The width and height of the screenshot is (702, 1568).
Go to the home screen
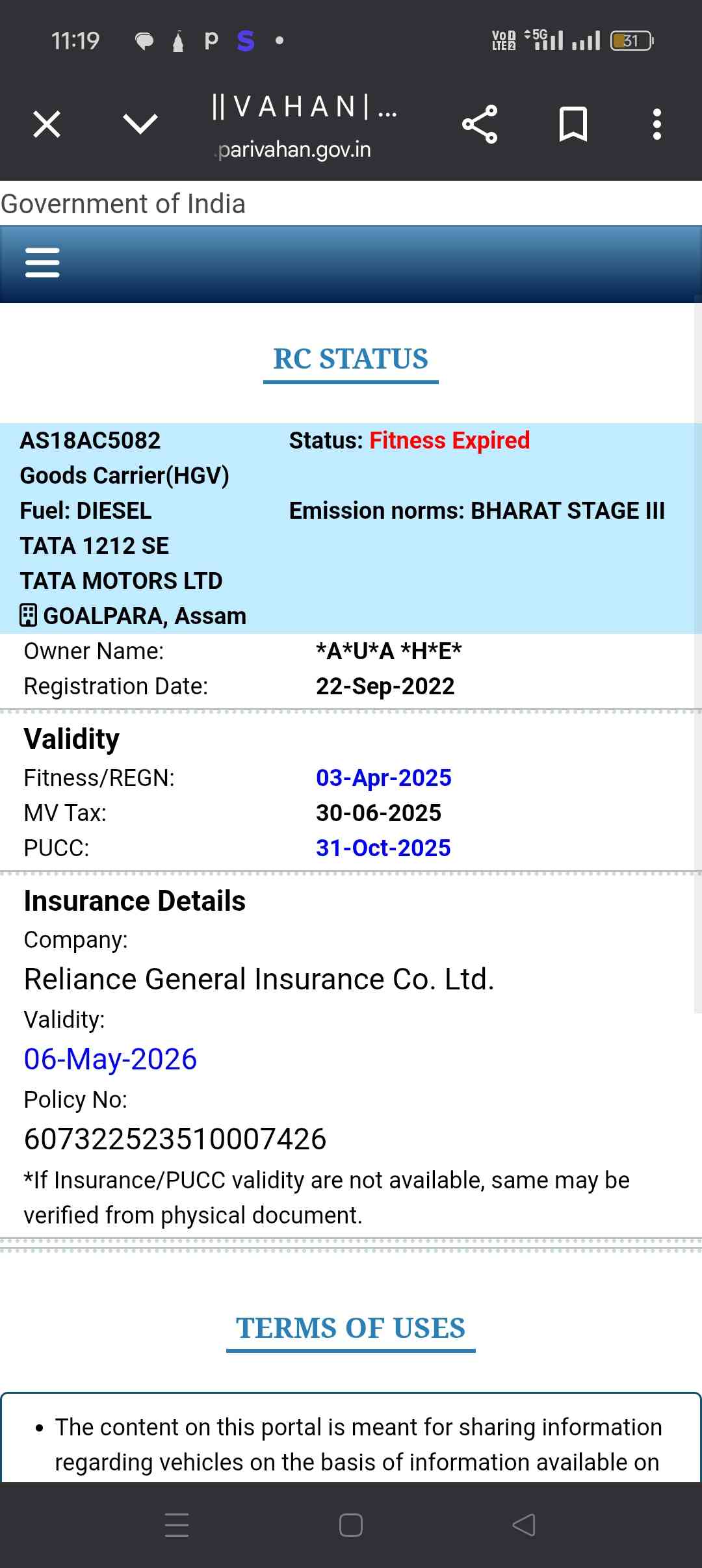tap(351, 1524)
